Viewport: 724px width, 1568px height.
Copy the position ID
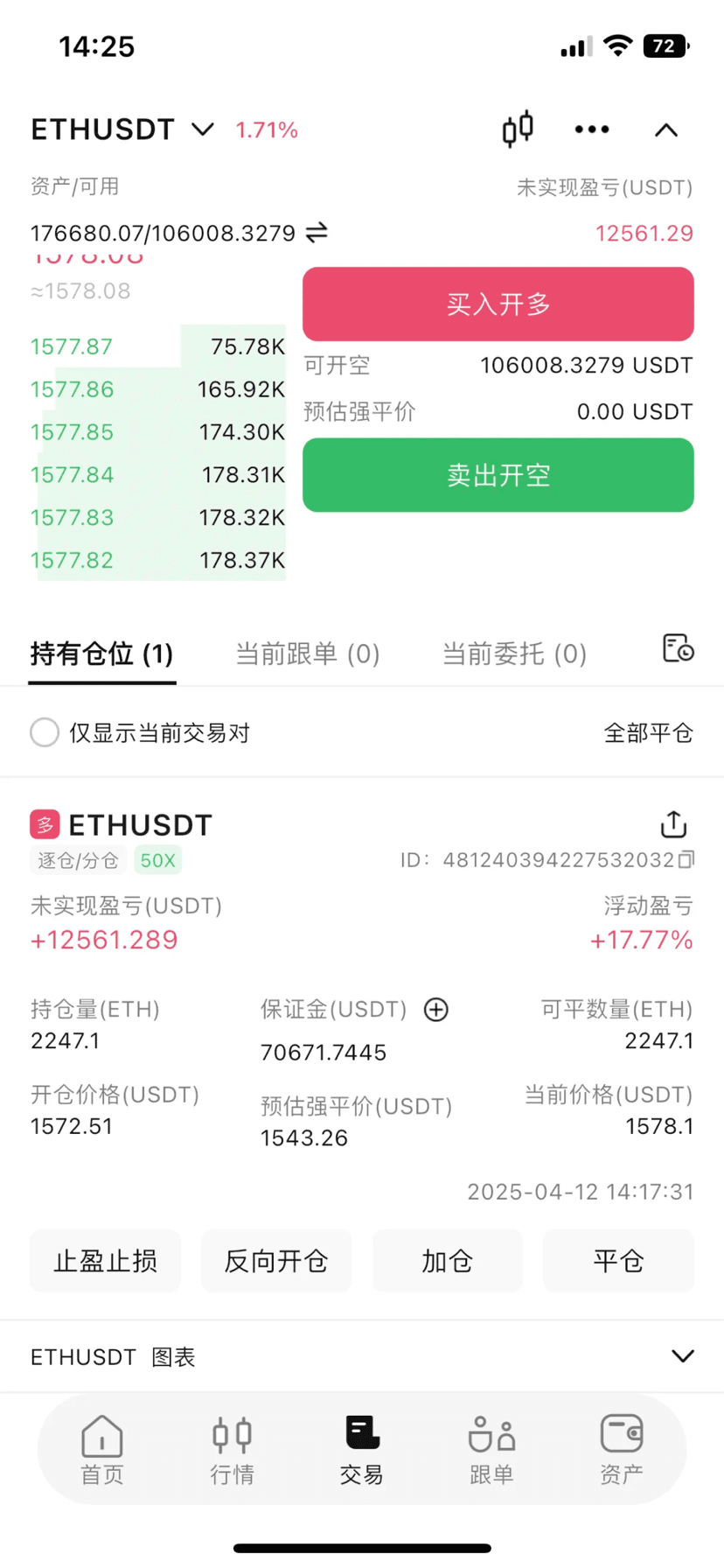[x=686, y=860]
